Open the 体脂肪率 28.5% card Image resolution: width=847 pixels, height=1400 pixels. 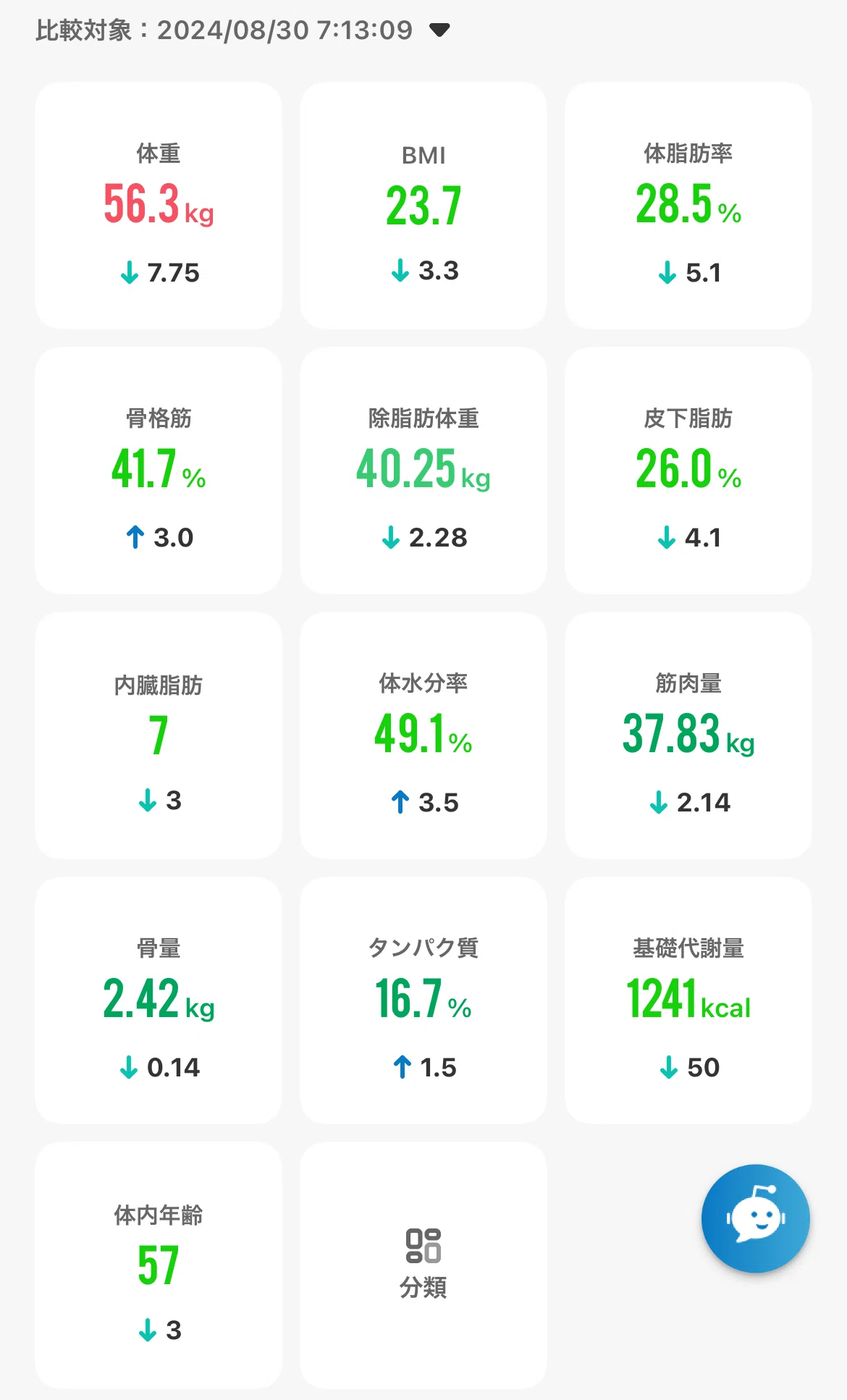tap(688, 206)
